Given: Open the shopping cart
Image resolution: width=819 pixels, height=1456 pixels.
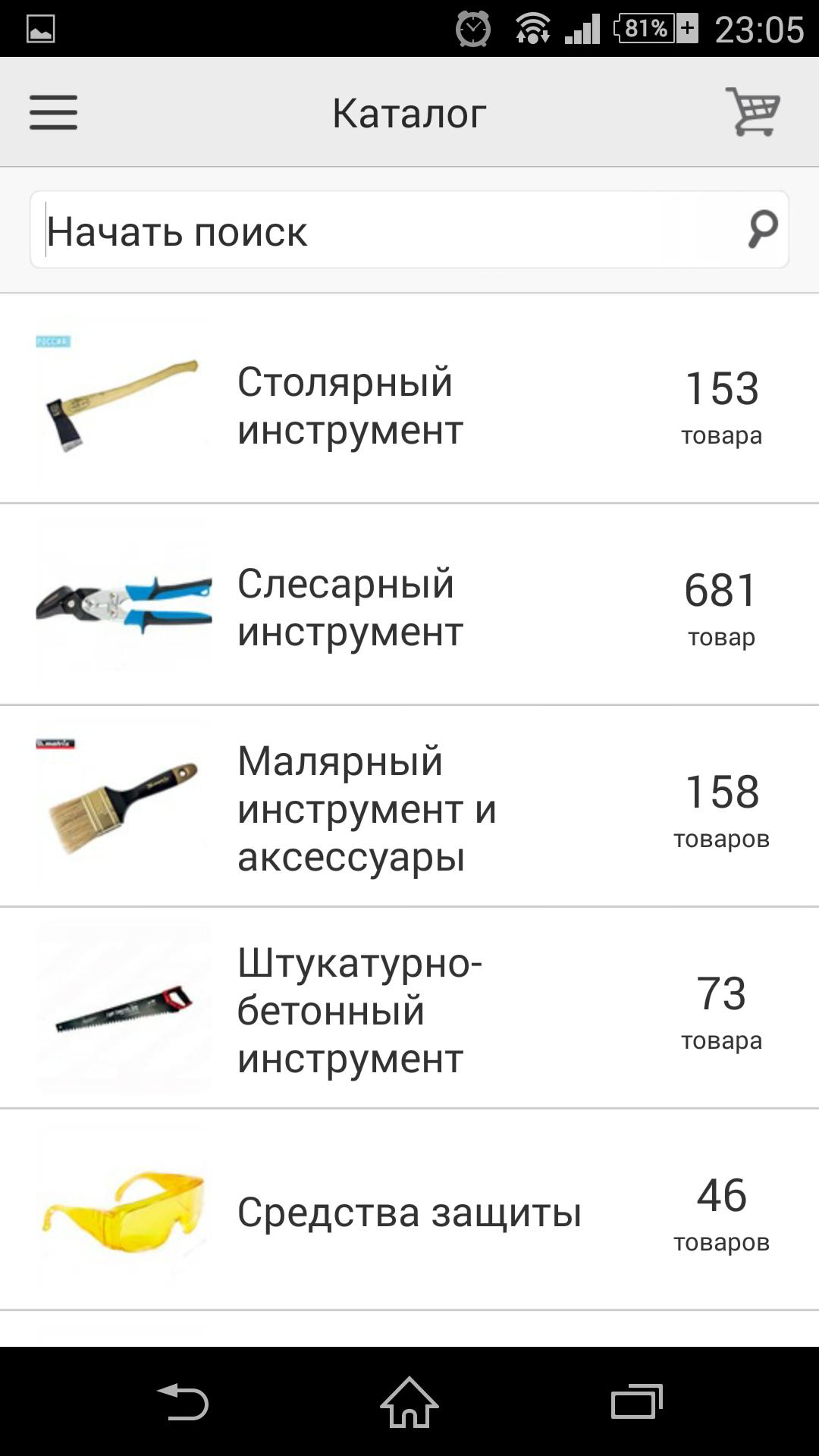Looking at the screenshot, I should pos(752,112).
